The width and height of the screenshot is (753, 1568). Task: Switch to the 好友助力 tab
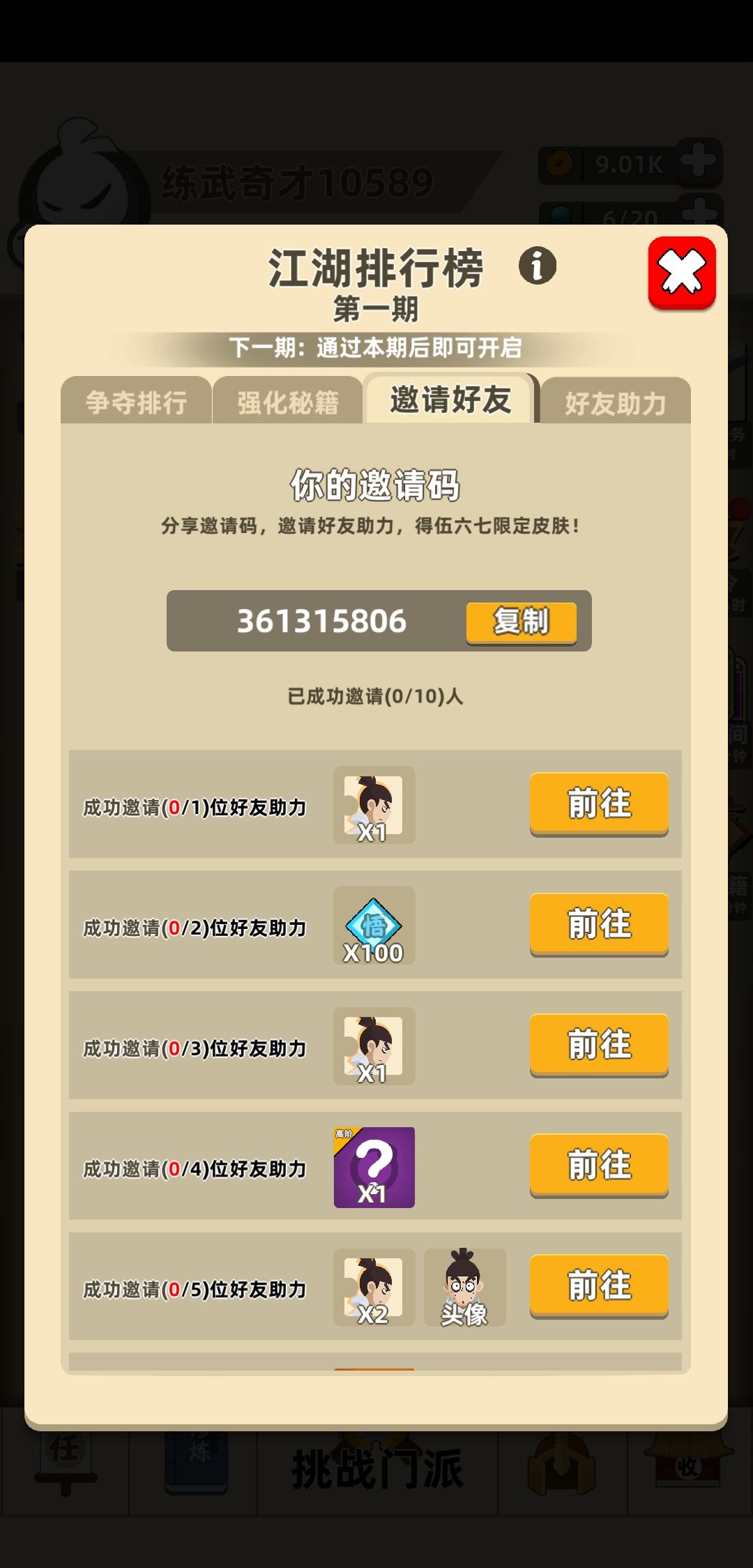pyautogui.click(x=616, y=402)
